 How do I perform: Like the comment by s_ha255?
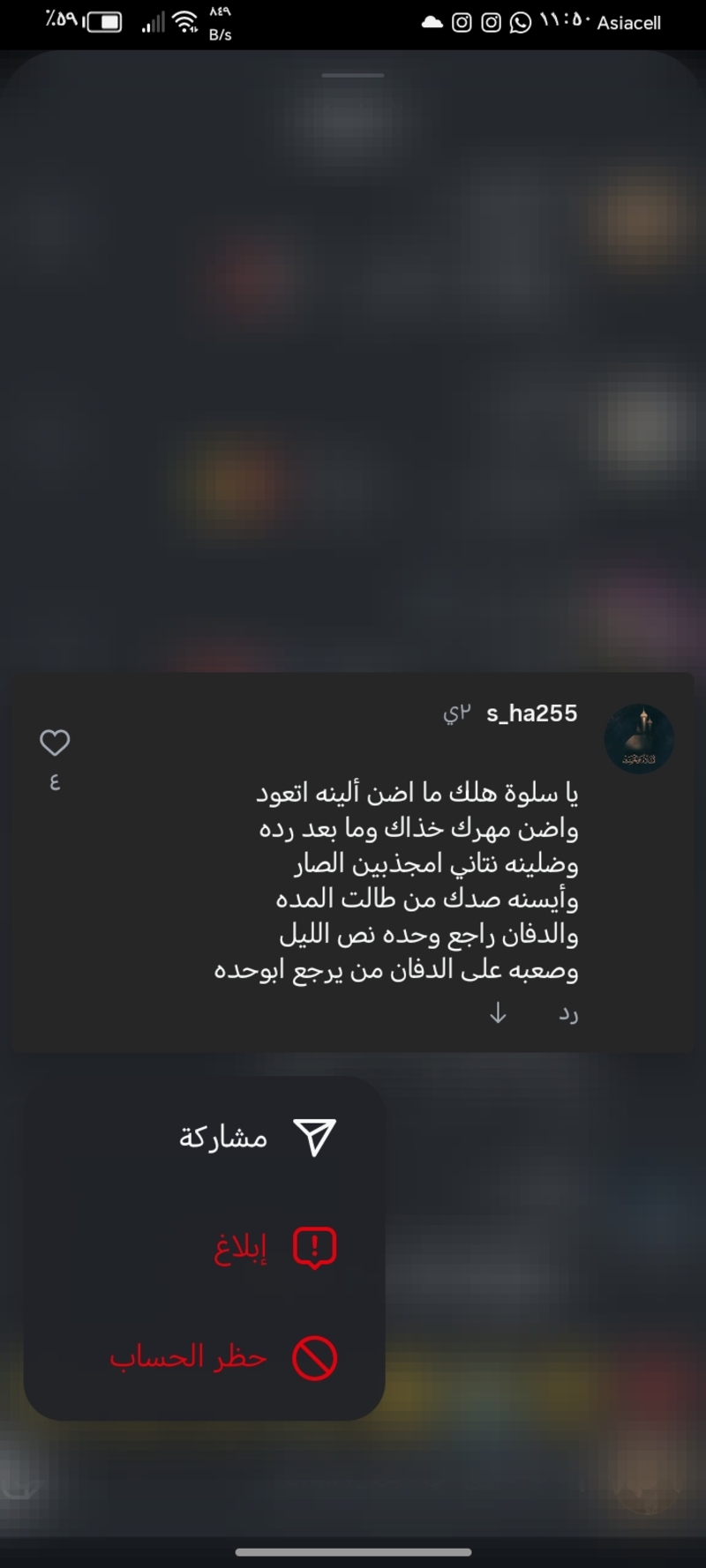pos(55,743)
